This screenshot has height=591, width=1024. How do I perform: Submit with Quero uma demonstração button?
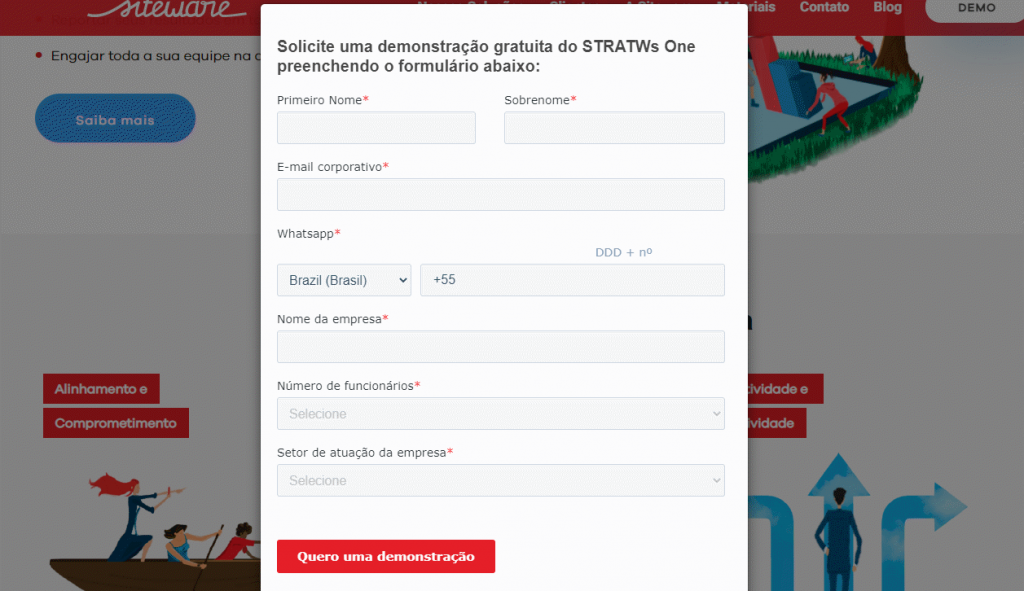pyautogui.click(x=386, y=556)
